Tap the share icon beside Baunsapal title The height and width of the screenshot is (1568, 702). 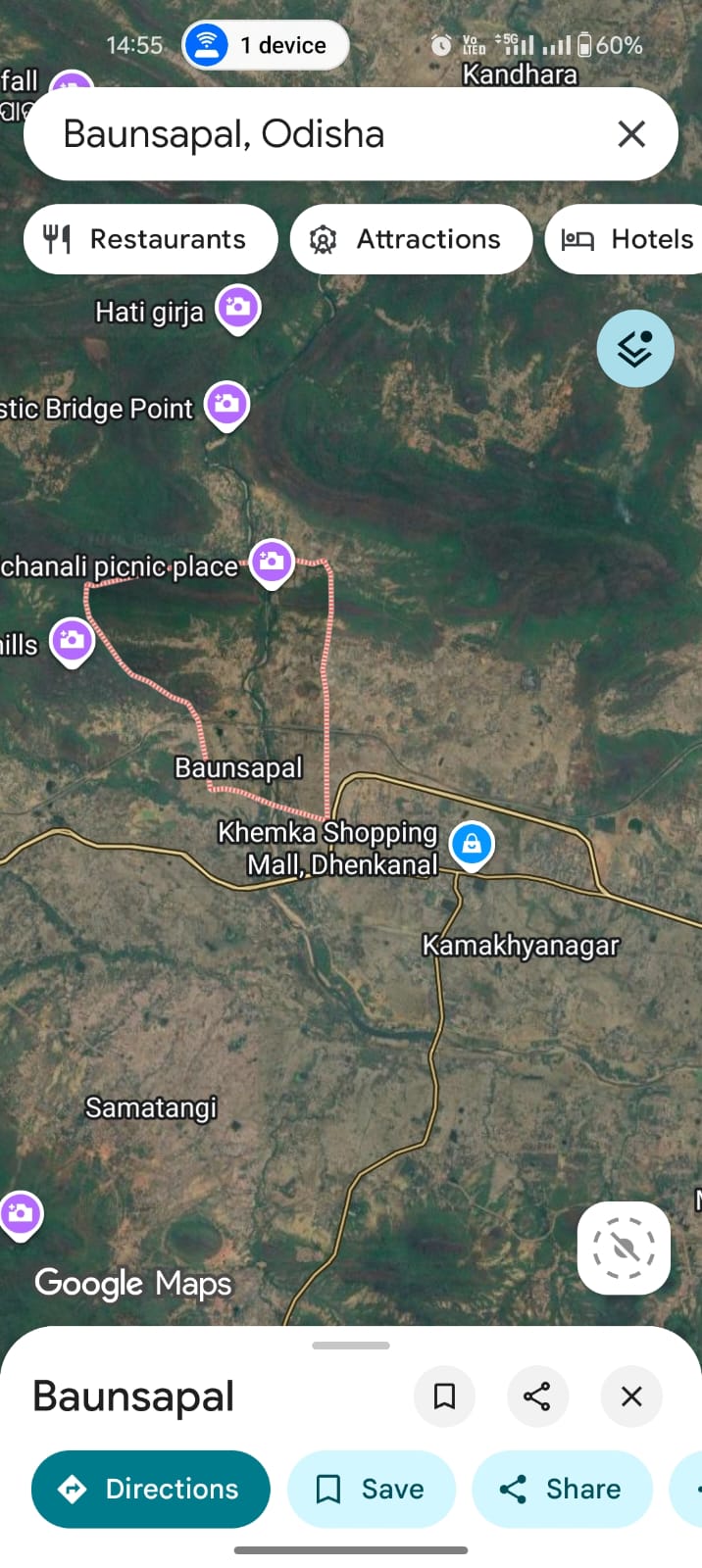[537, 1396]
